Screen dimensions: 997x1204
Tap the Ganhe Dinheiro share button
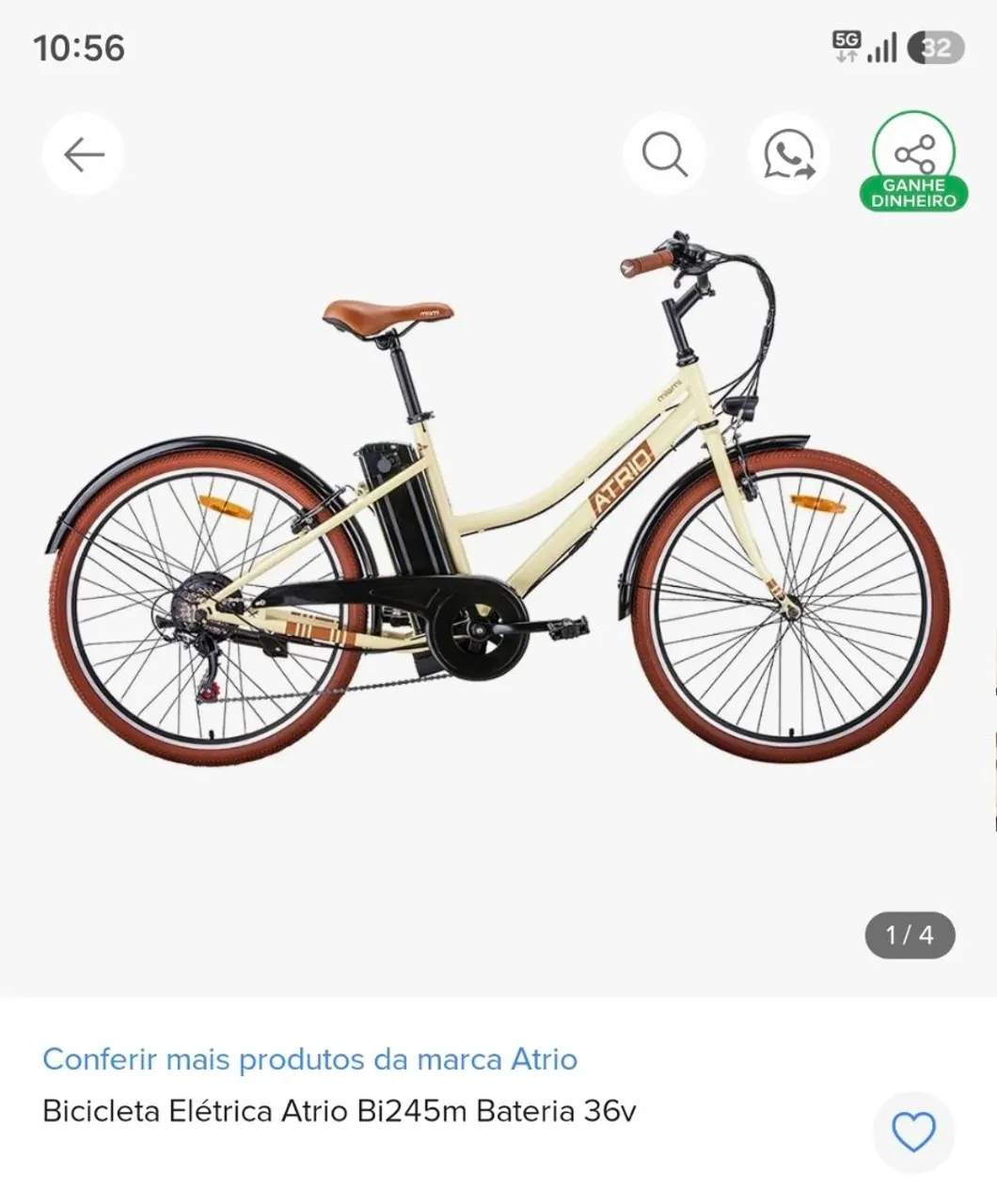pos(913,161)
